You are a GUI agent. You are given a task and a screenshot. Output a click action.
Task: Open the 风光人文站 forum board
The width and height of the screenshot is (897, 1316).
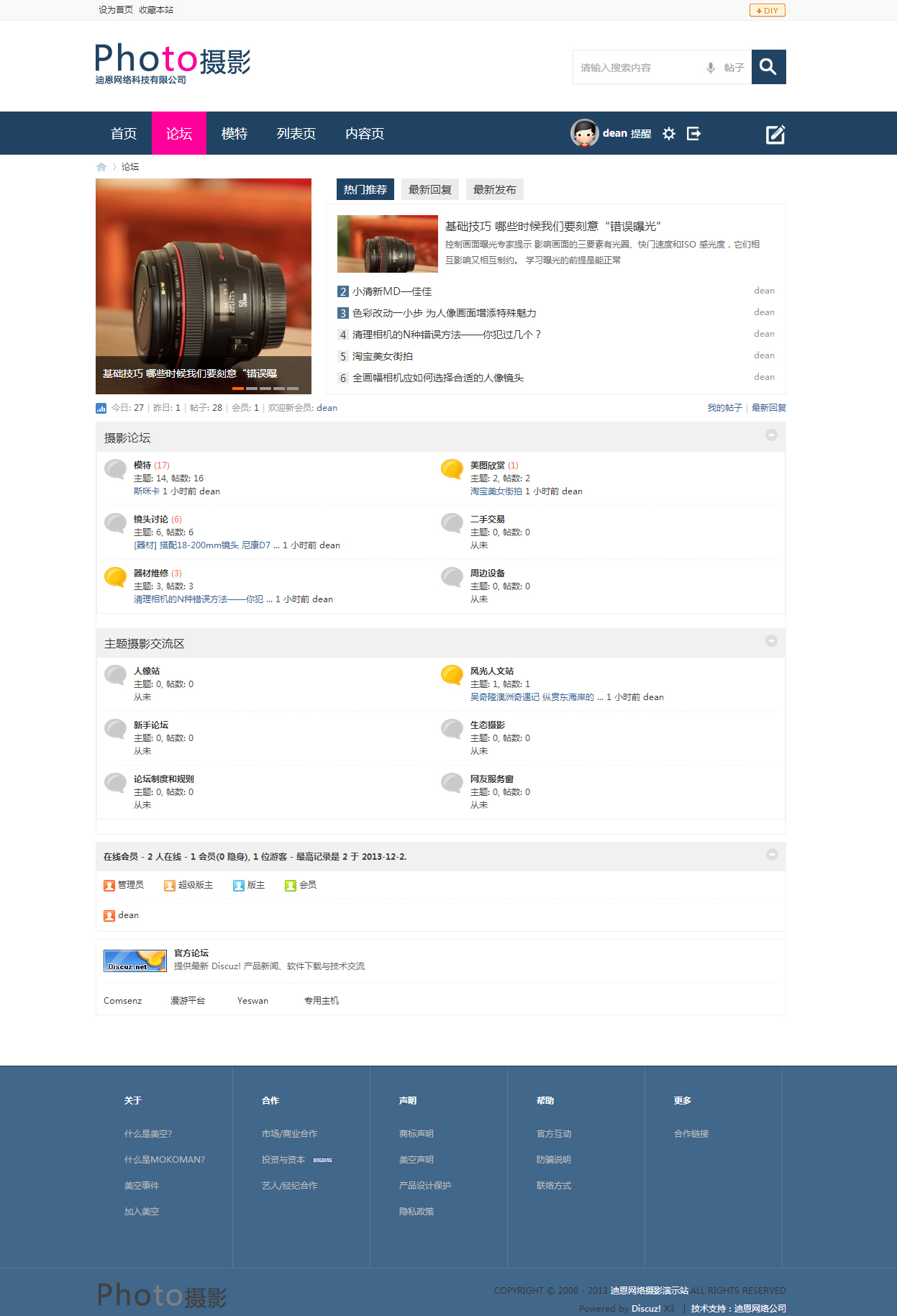tap(491, 671)
